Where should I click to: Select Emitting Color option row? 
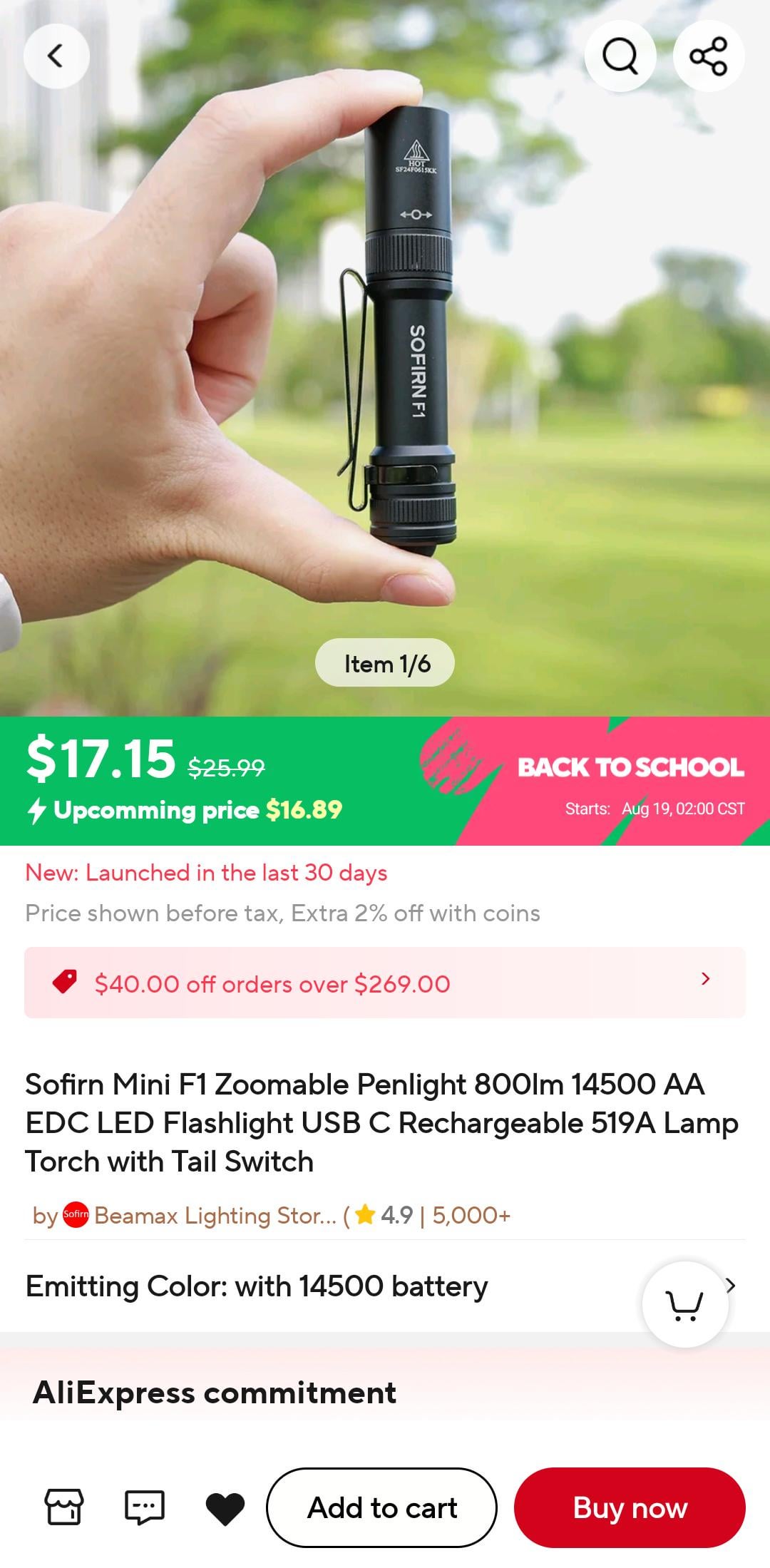click(x=285, y=1286)
